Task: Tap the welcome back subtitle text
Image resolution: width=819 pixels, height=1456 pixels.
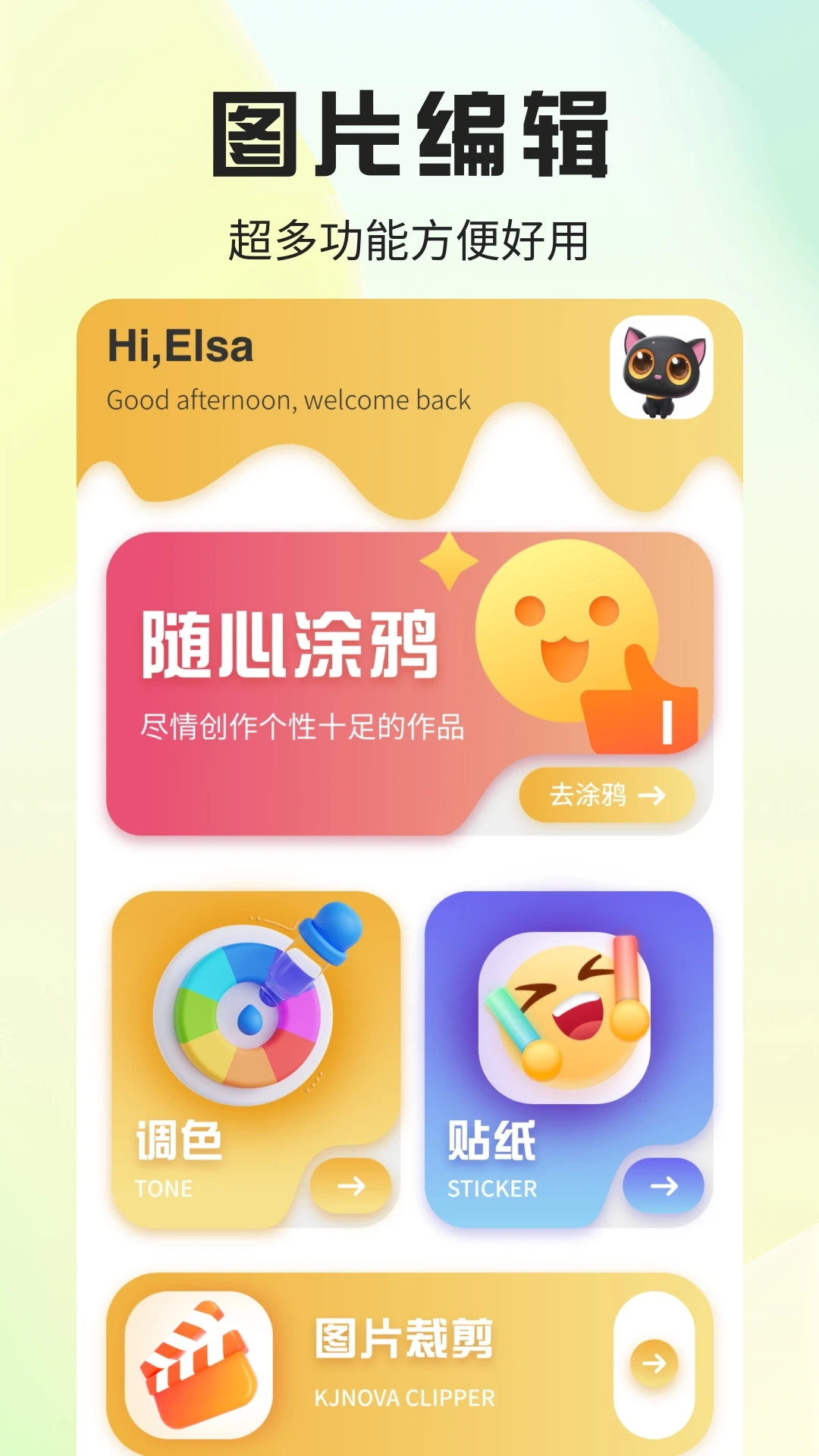Action: pyautogui.click(x=288, y=398)
